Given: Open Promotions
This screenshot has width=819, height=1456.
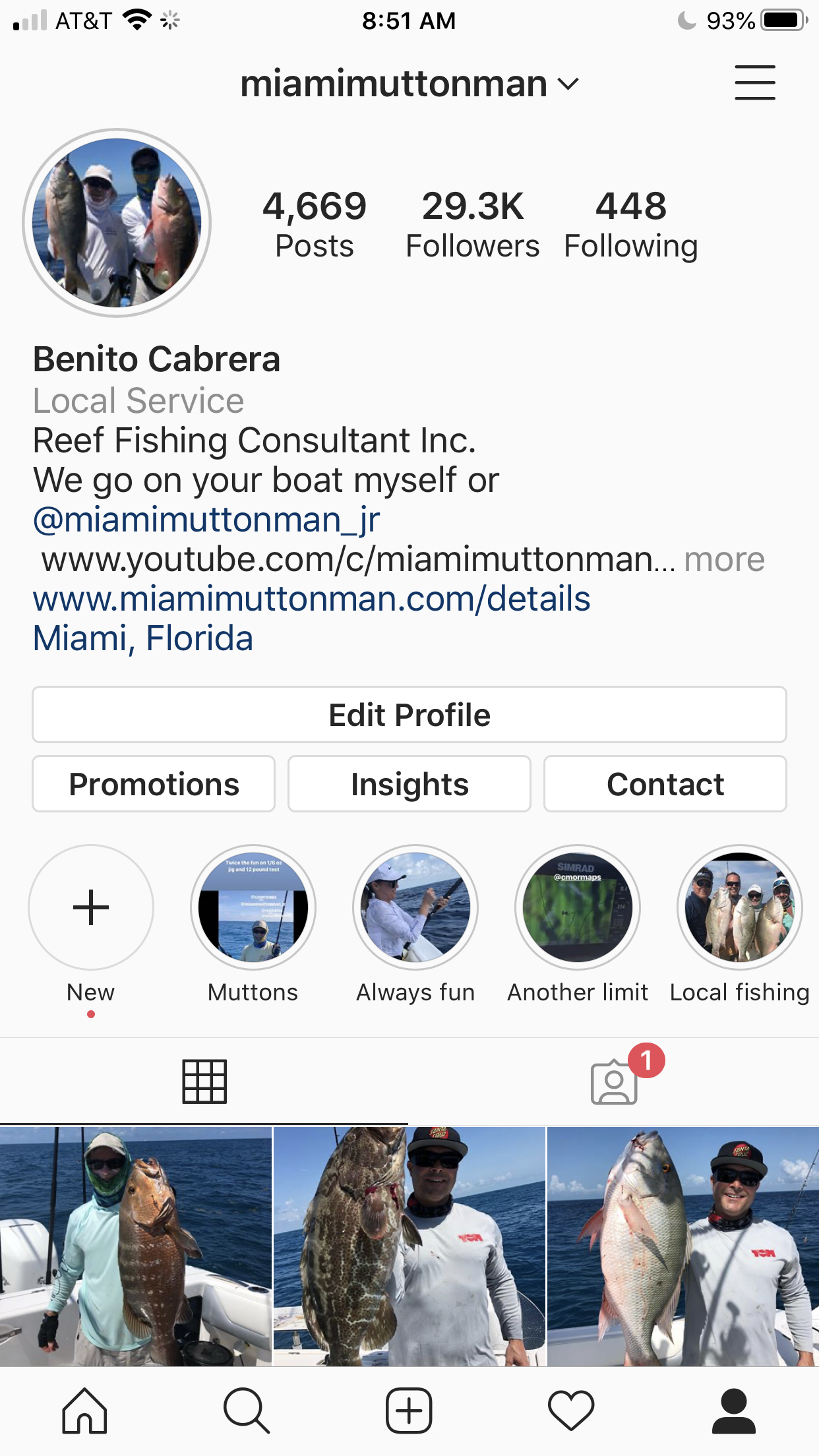Looking at the screenshot, I should 154,784.
